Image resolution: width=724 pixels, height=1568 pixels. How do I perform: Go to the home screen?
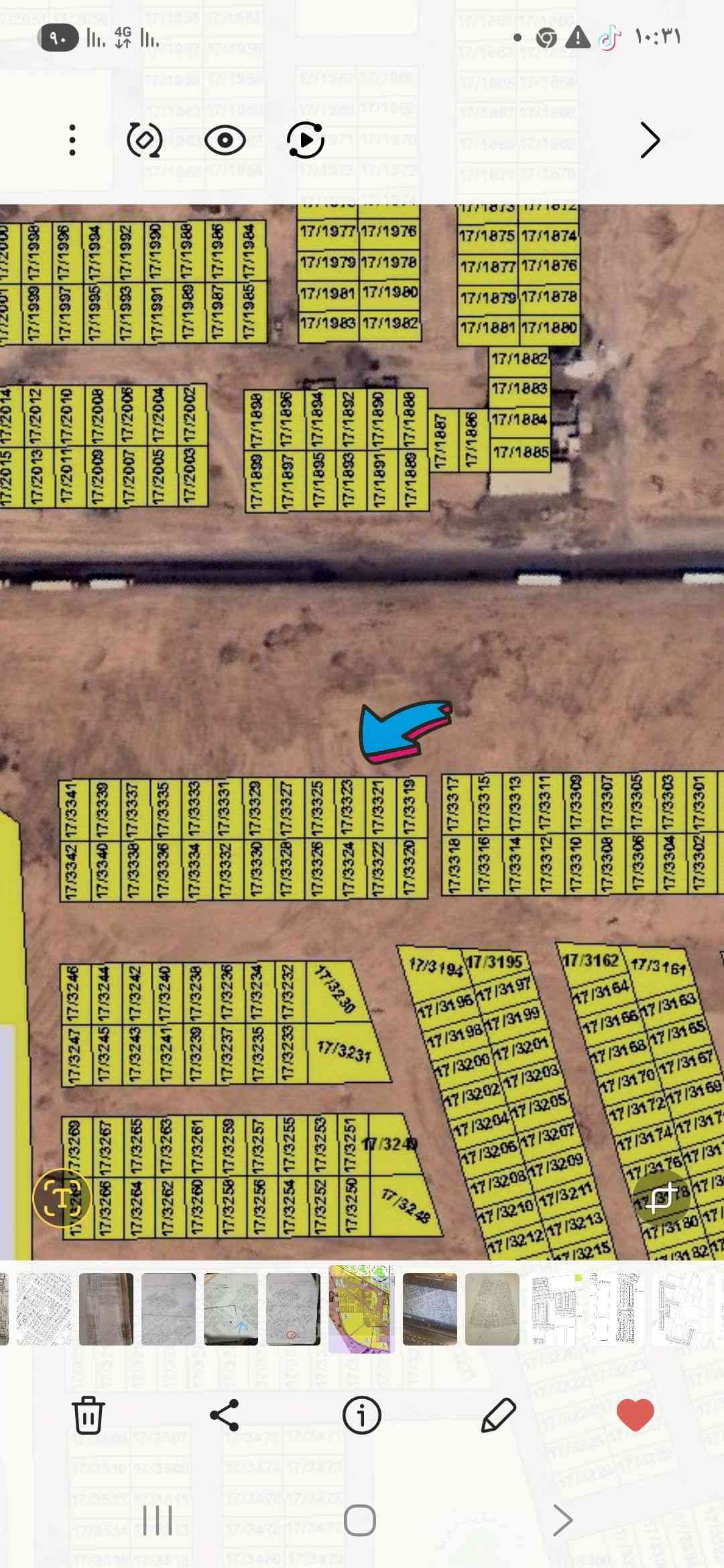point(360,1520)
